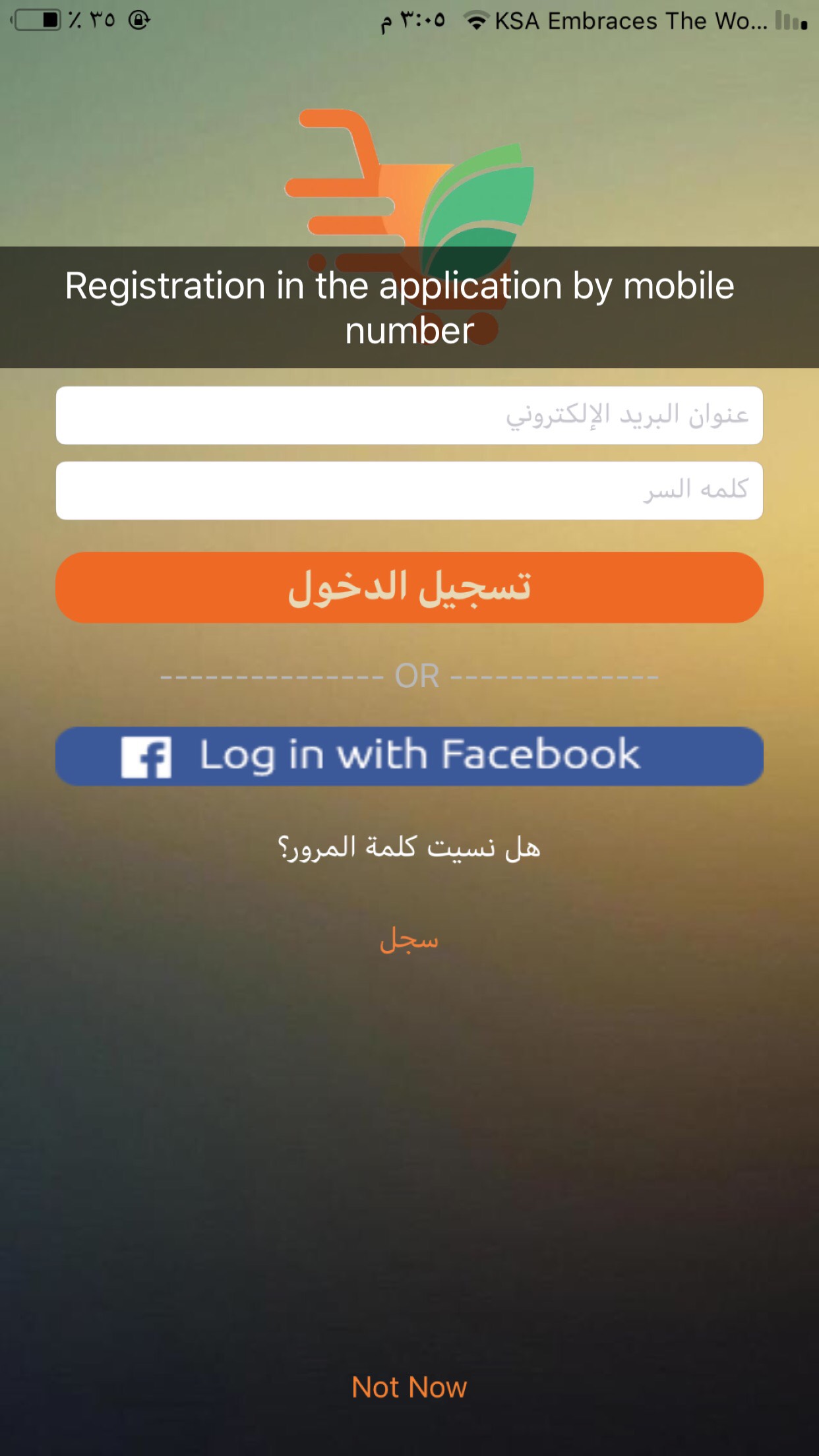This screenshot has height=1456, width=819.
Task: Focus the password (كلمة السر) field
Action: click(x=409, y=491)
